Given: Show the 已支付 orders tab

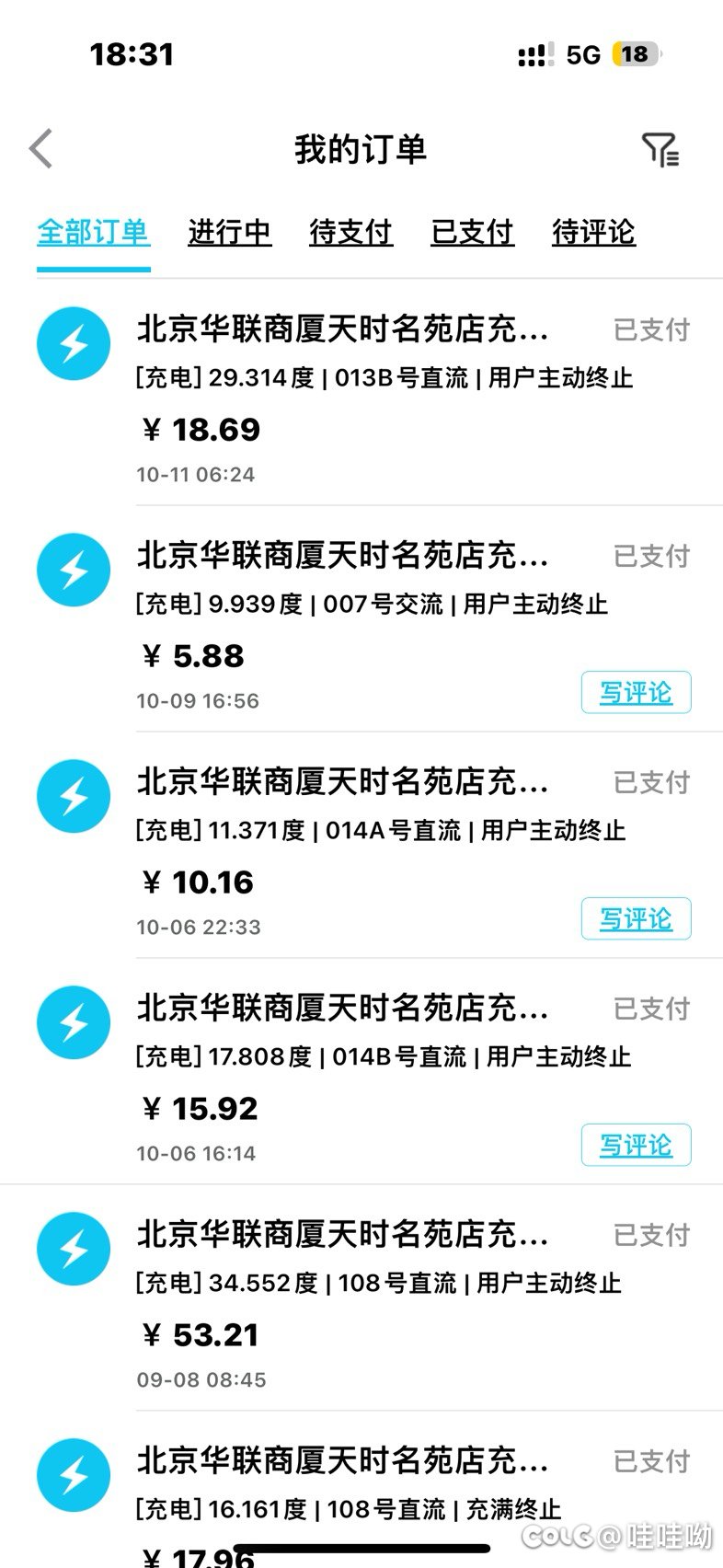Looking at the screenshot, I should (x=472, y=232).
